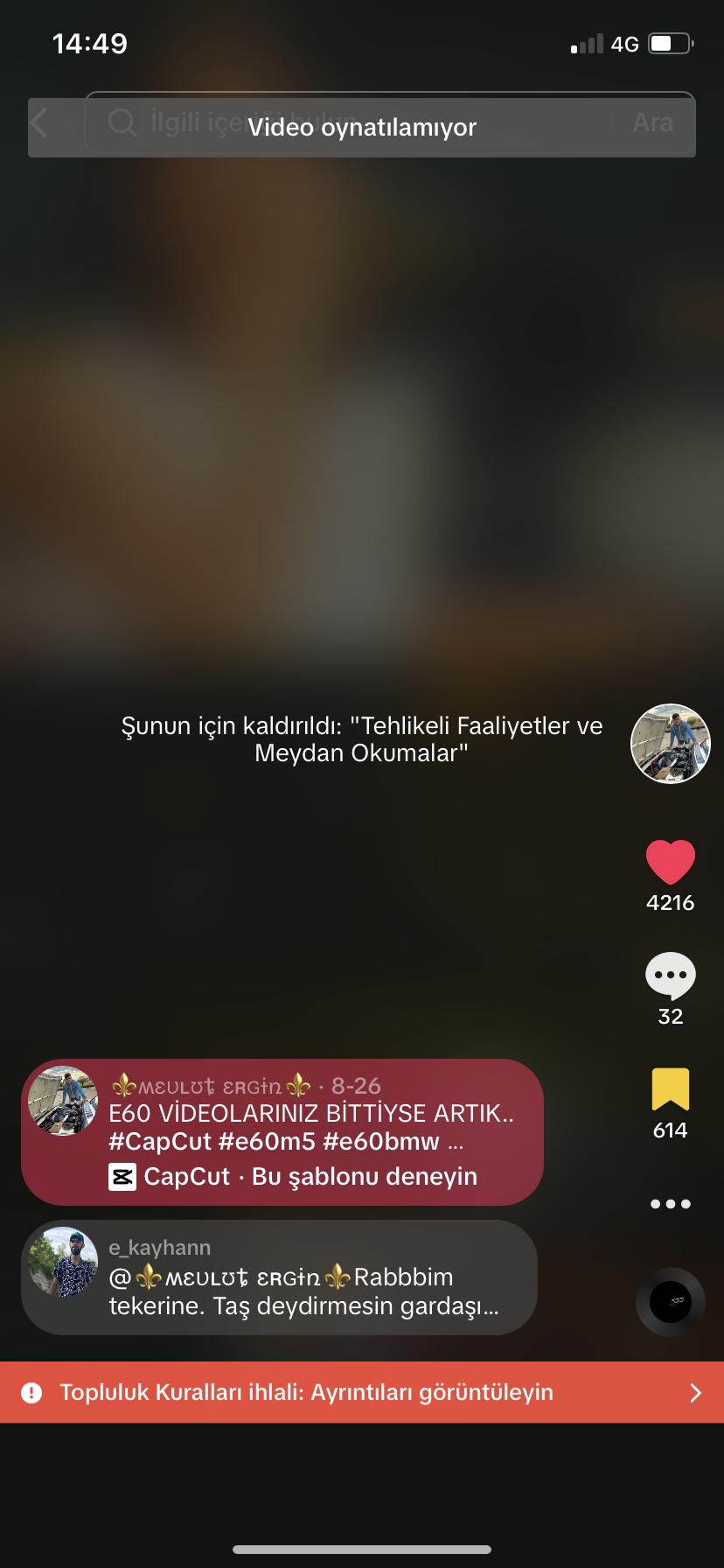The image size is (724, 1568).
Task: Open the spinning sound disc icon
Action: tap(670, 1301)
